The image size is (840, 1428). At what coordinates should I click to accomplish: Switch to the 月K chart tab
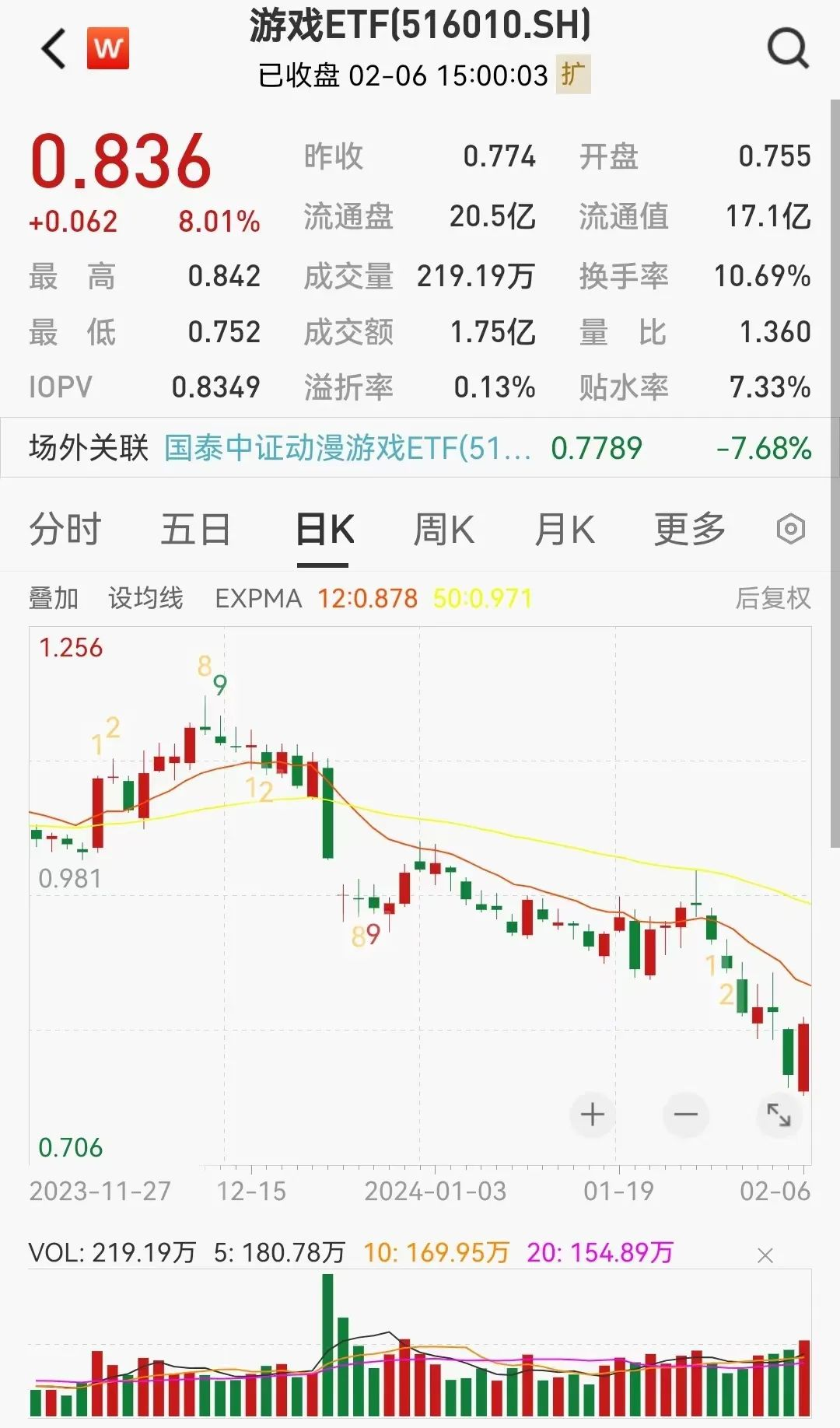pyautogui.click(x=565, y=530)
